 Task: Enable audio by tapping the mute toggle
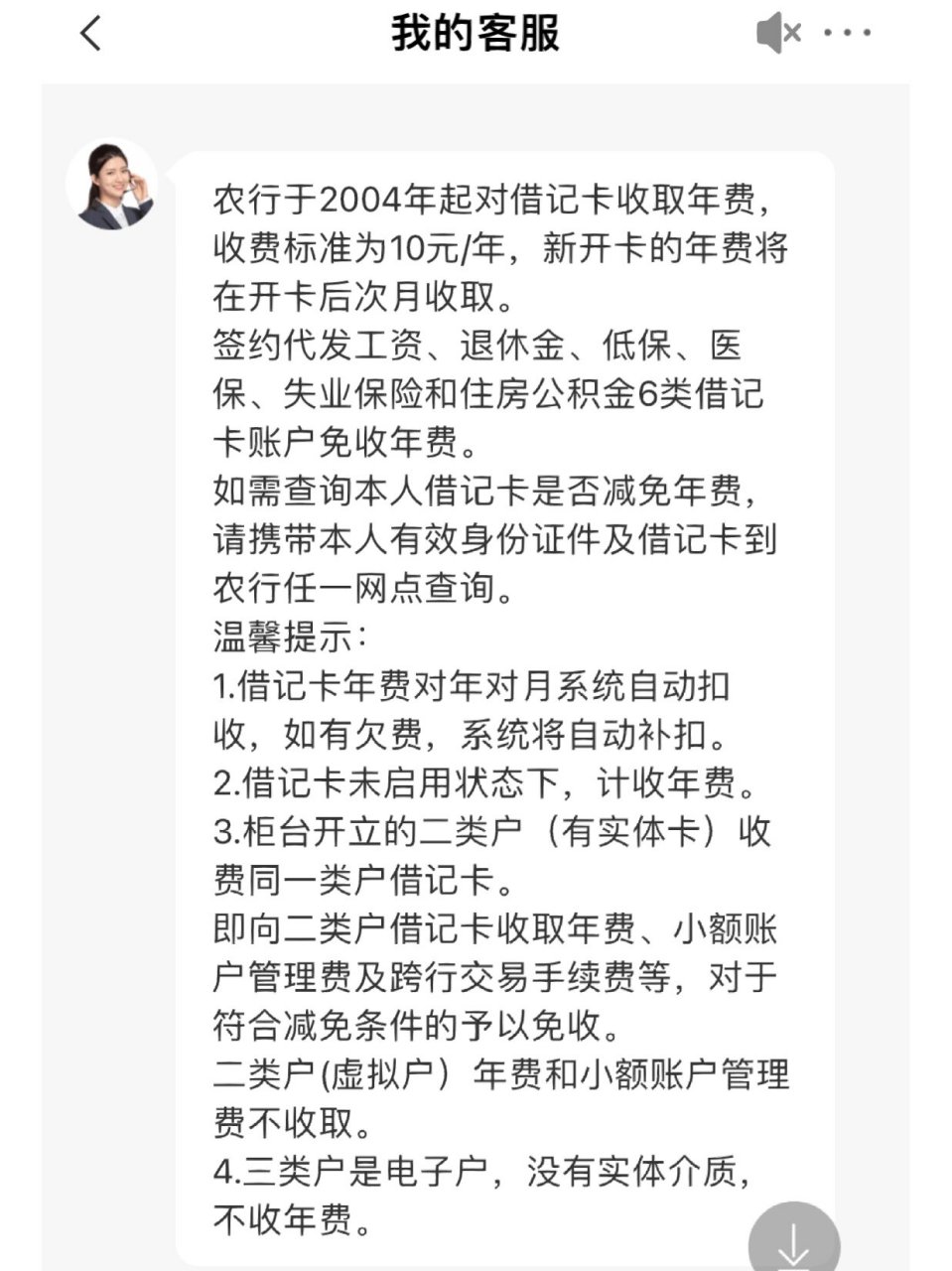click(x=777, y=33)
